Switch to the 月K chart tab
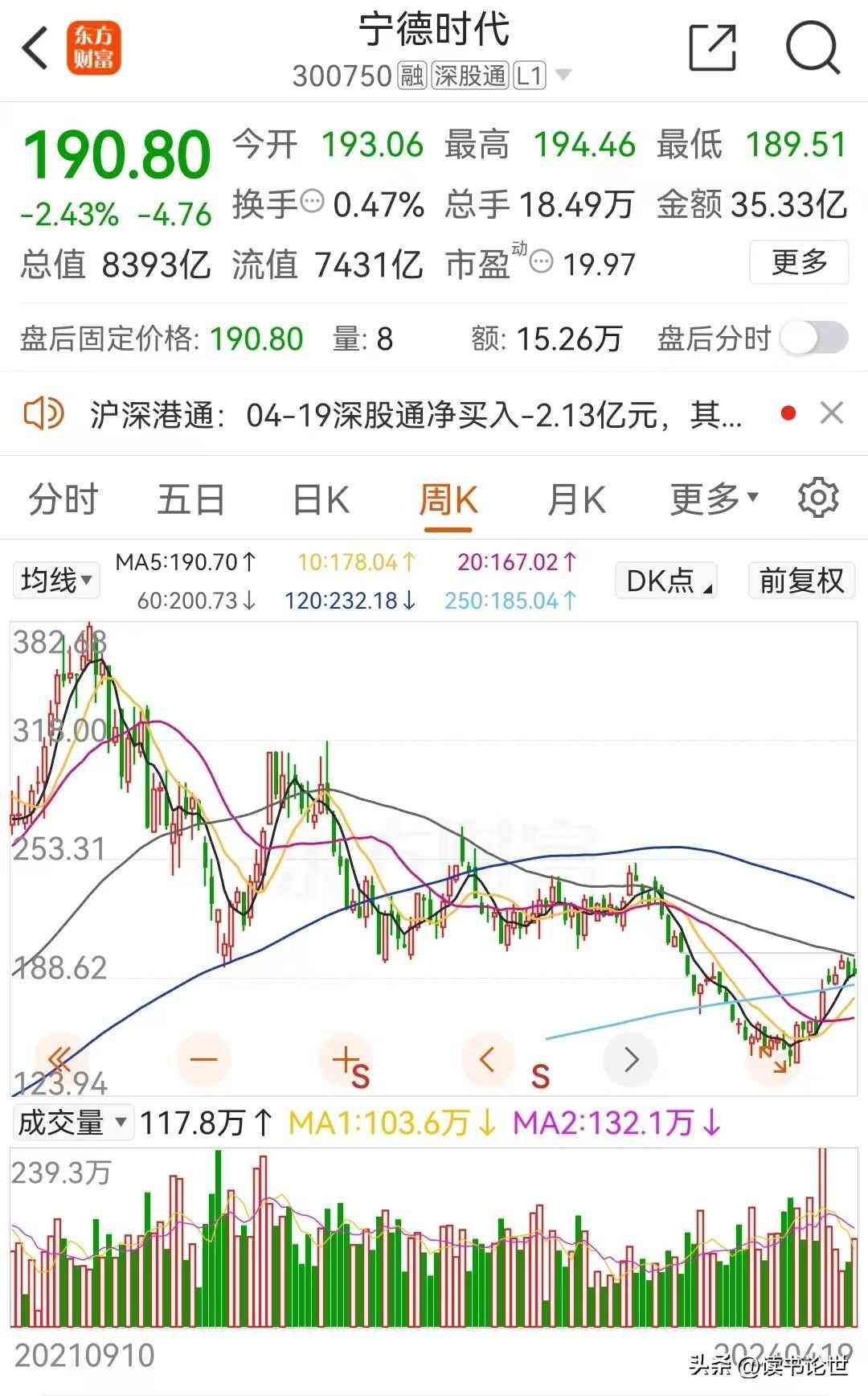This screenshot has height=1396, width=868. (x=576, y=499)
